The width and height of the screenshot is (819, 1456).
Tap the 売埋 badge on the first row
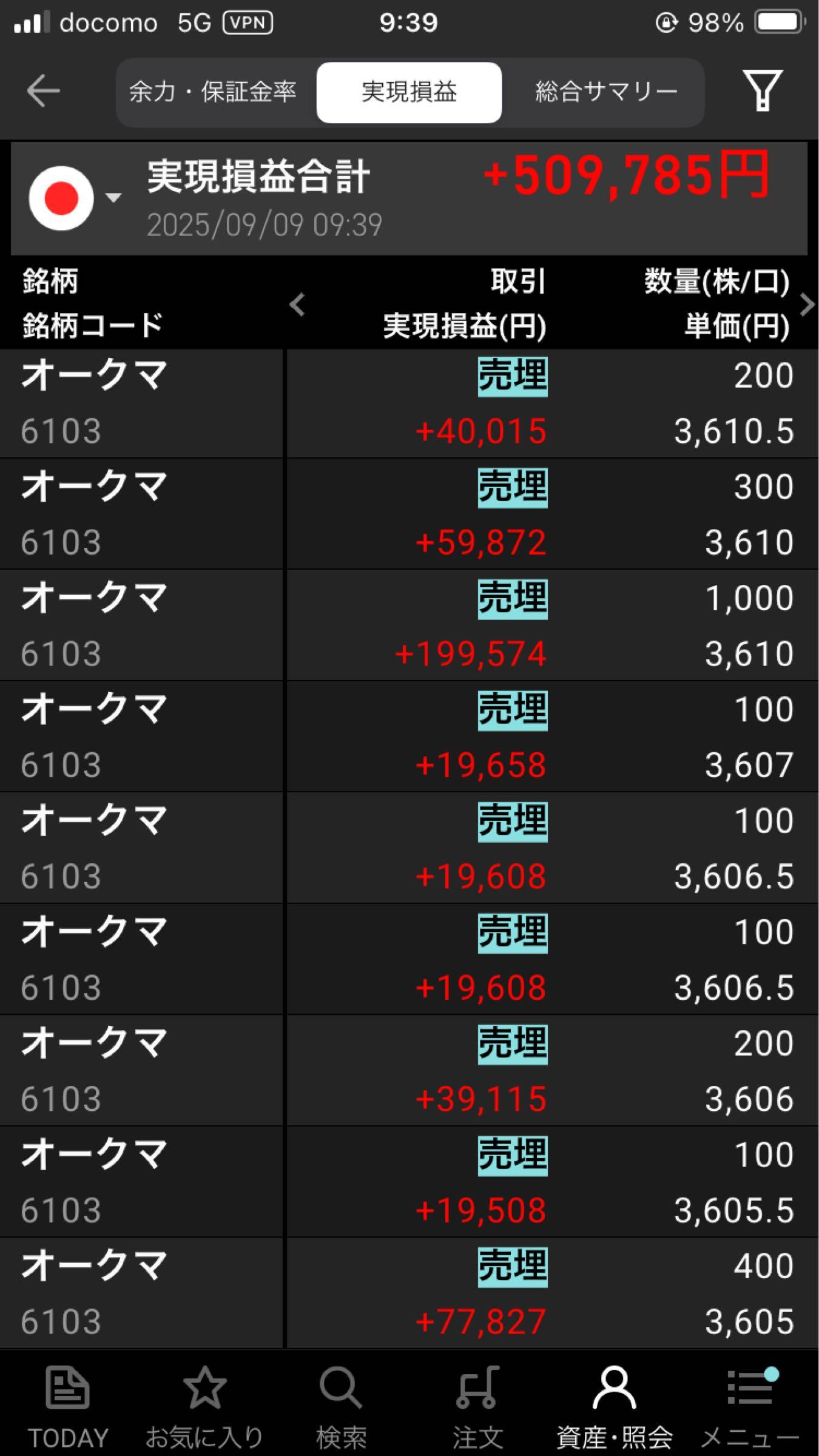(513, 376)
